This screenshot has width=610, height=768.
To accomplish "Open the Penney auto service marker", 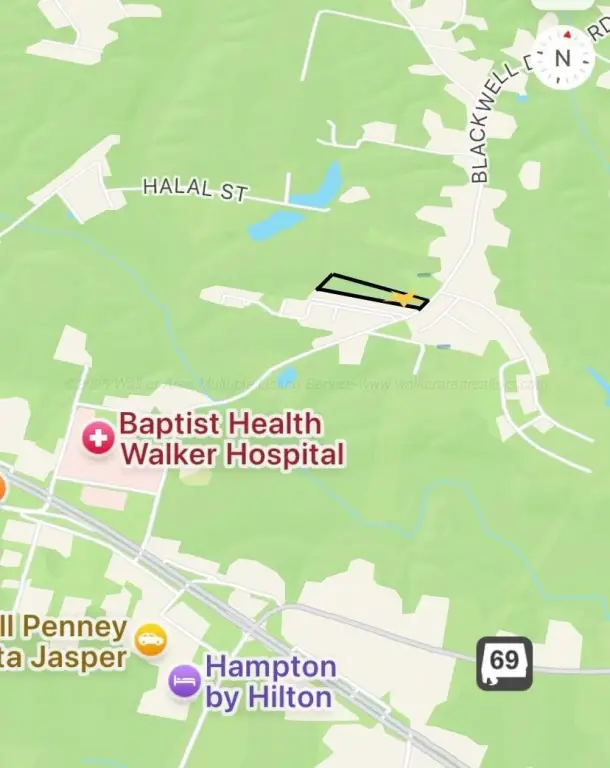I will click(150, 639).
